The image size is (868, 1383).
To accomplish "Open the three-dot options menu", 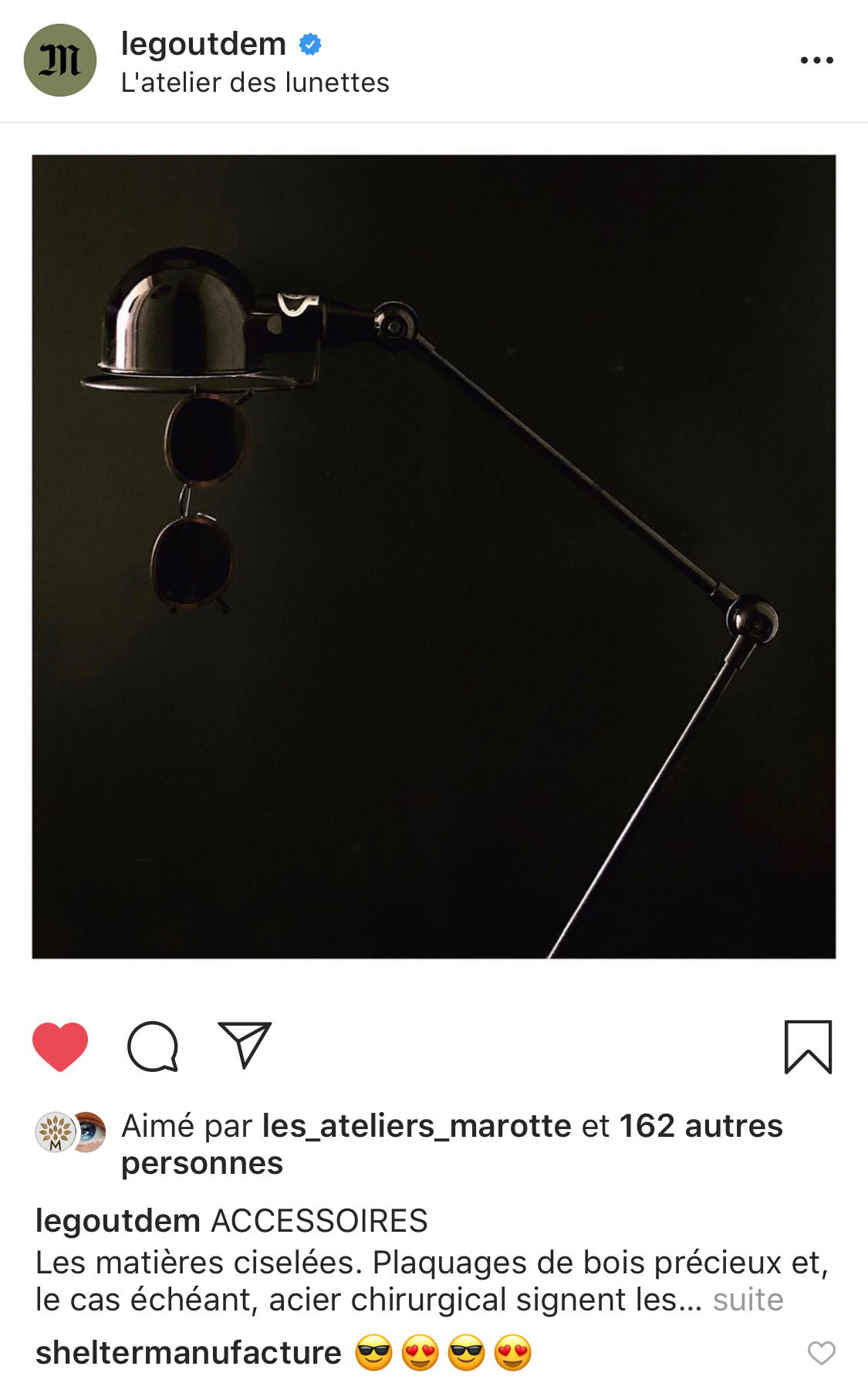I will (816, 60).
